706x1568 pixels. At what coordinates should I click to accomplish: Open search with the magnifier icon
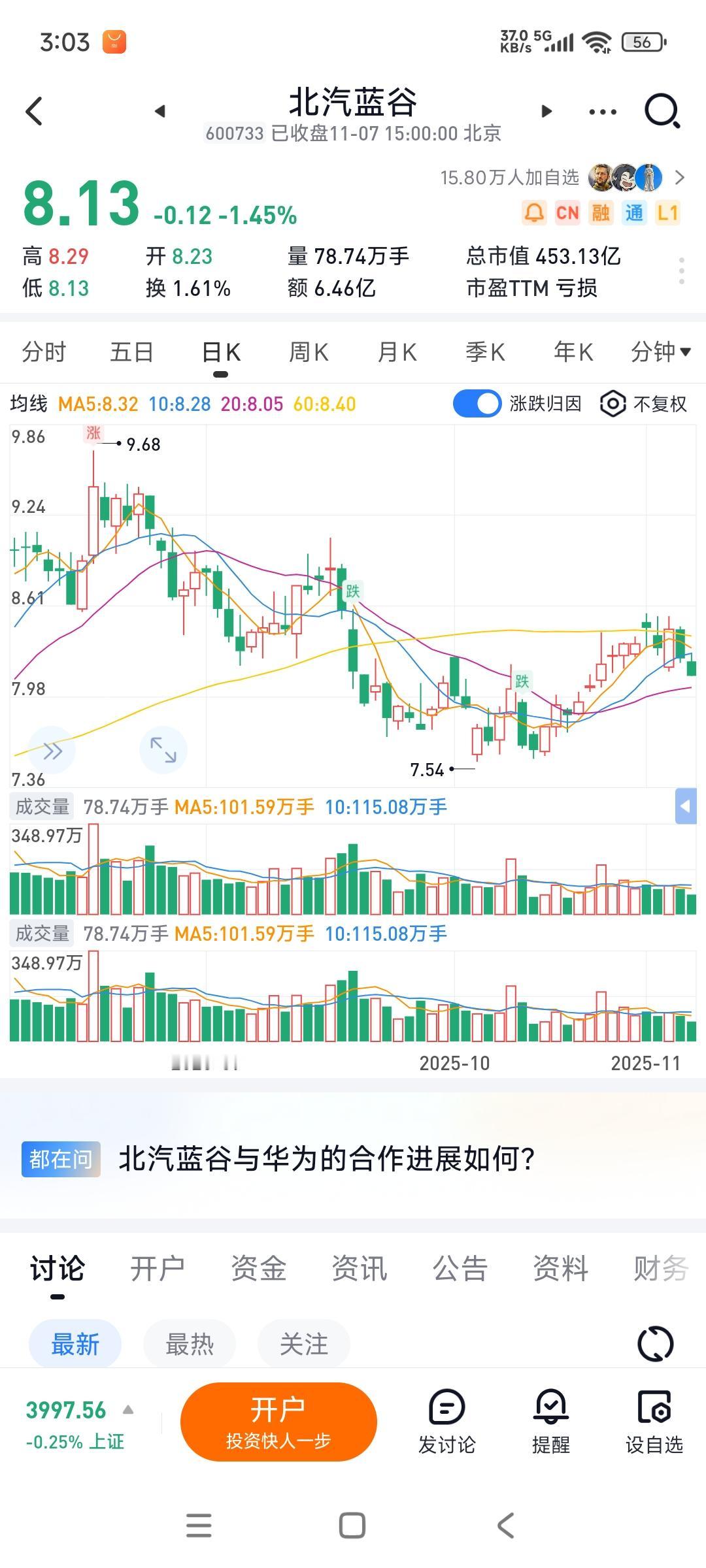(x=662, y=111)
